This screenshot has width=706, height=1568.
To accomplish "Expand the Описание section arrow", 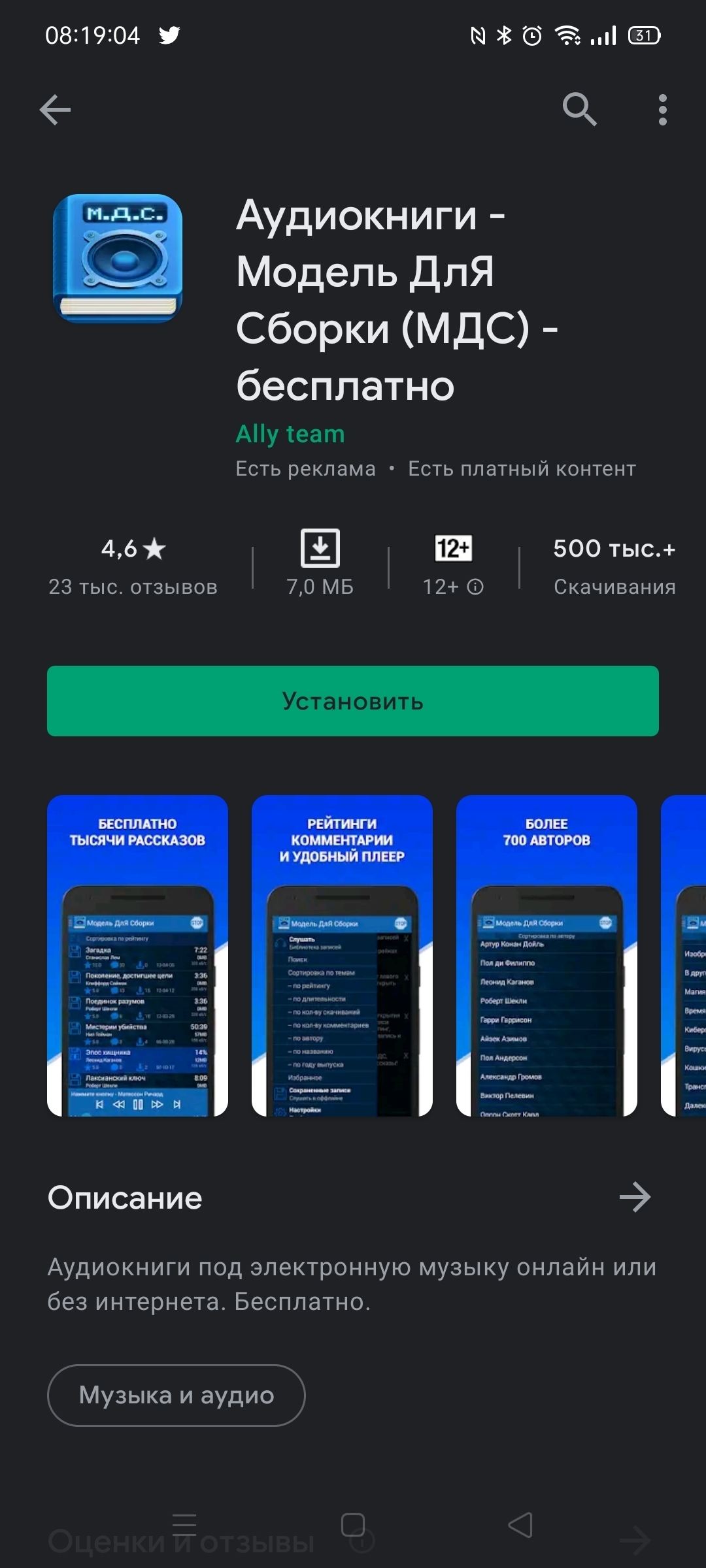I will pyautogui.click(x=635, y=1197).
